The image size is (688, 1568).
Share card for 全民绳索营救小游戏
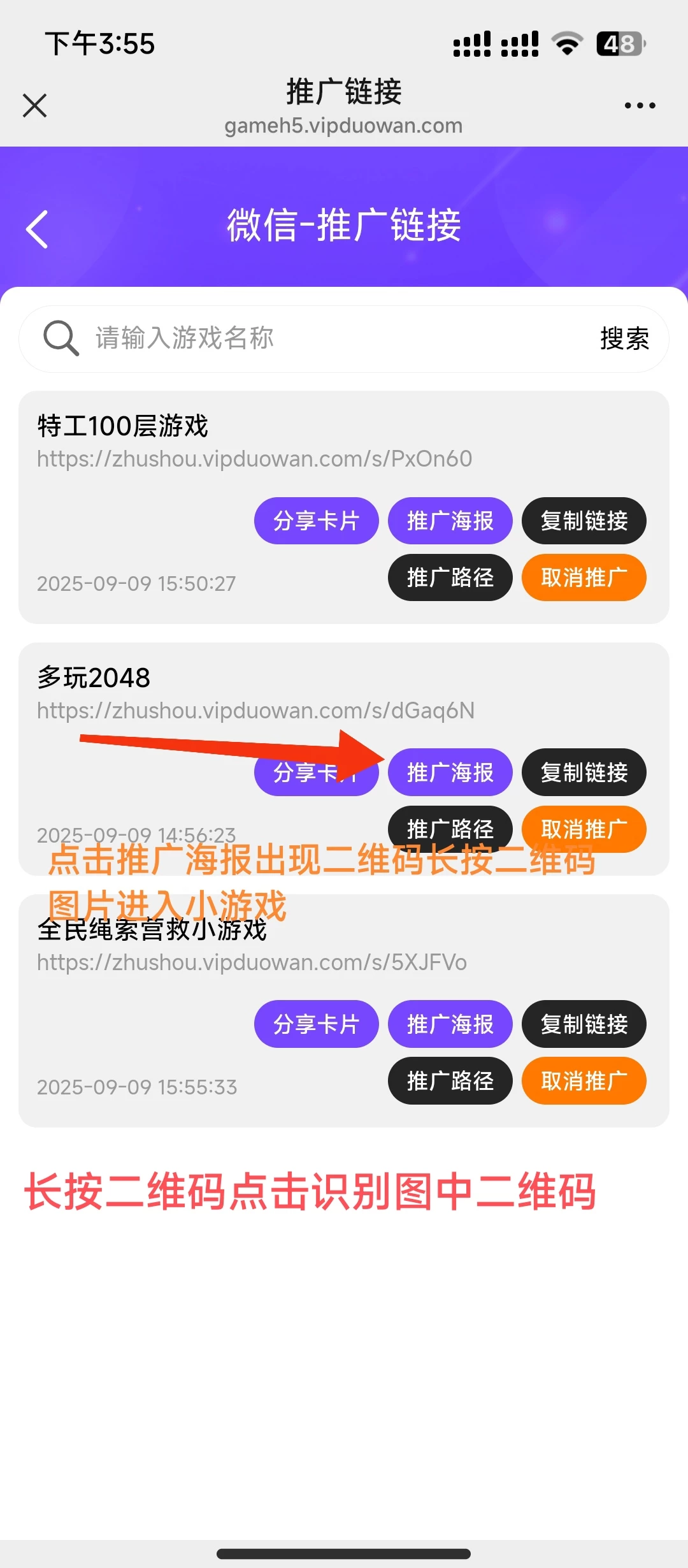click(x=316, y=1024)
